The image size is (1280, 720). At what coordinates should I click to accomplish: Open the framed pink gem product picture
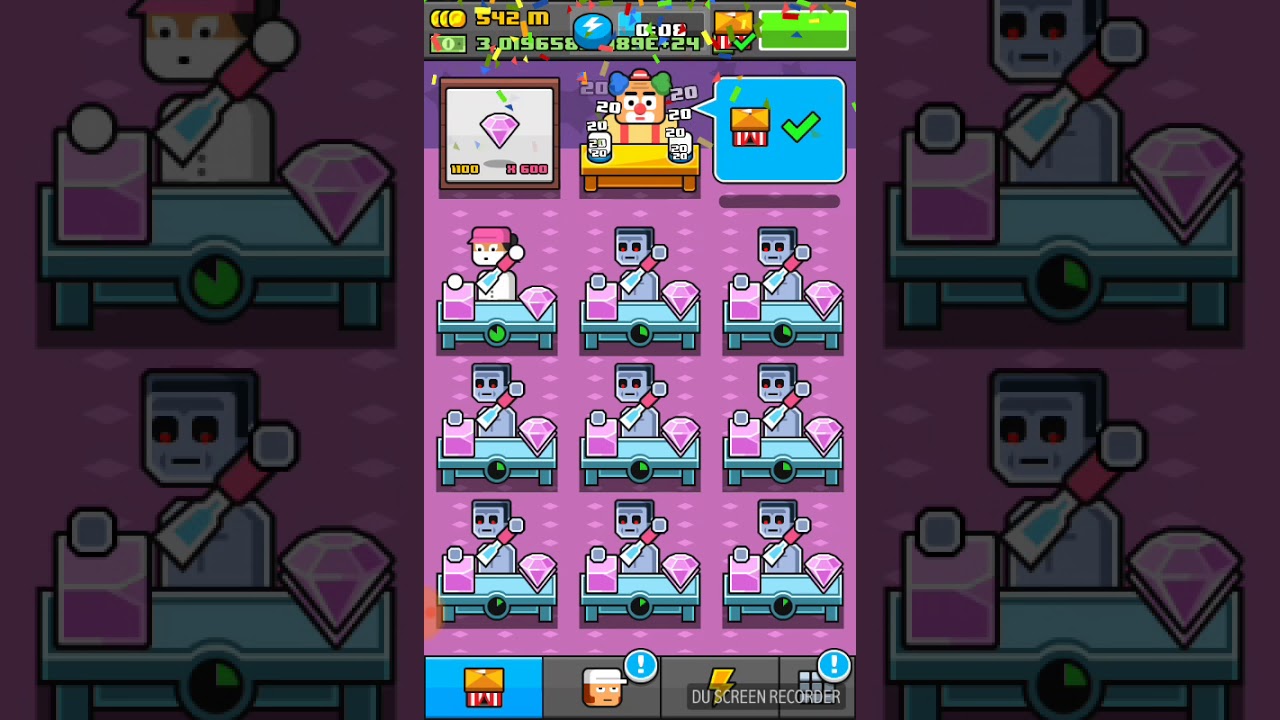coord(499,134)
